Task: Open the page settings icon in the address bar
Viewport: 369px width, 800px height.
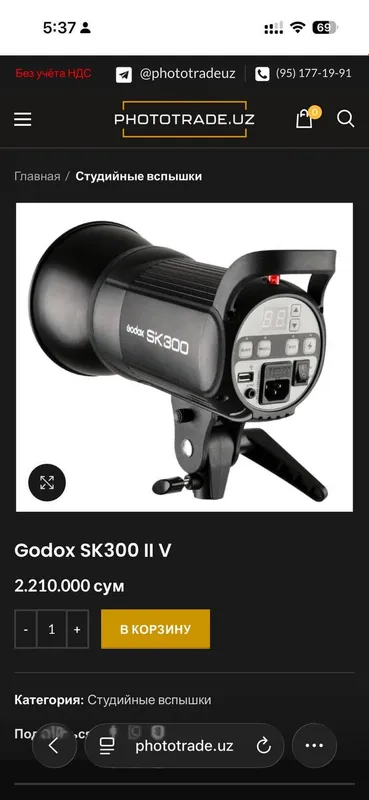Action: tap(107, 746)
